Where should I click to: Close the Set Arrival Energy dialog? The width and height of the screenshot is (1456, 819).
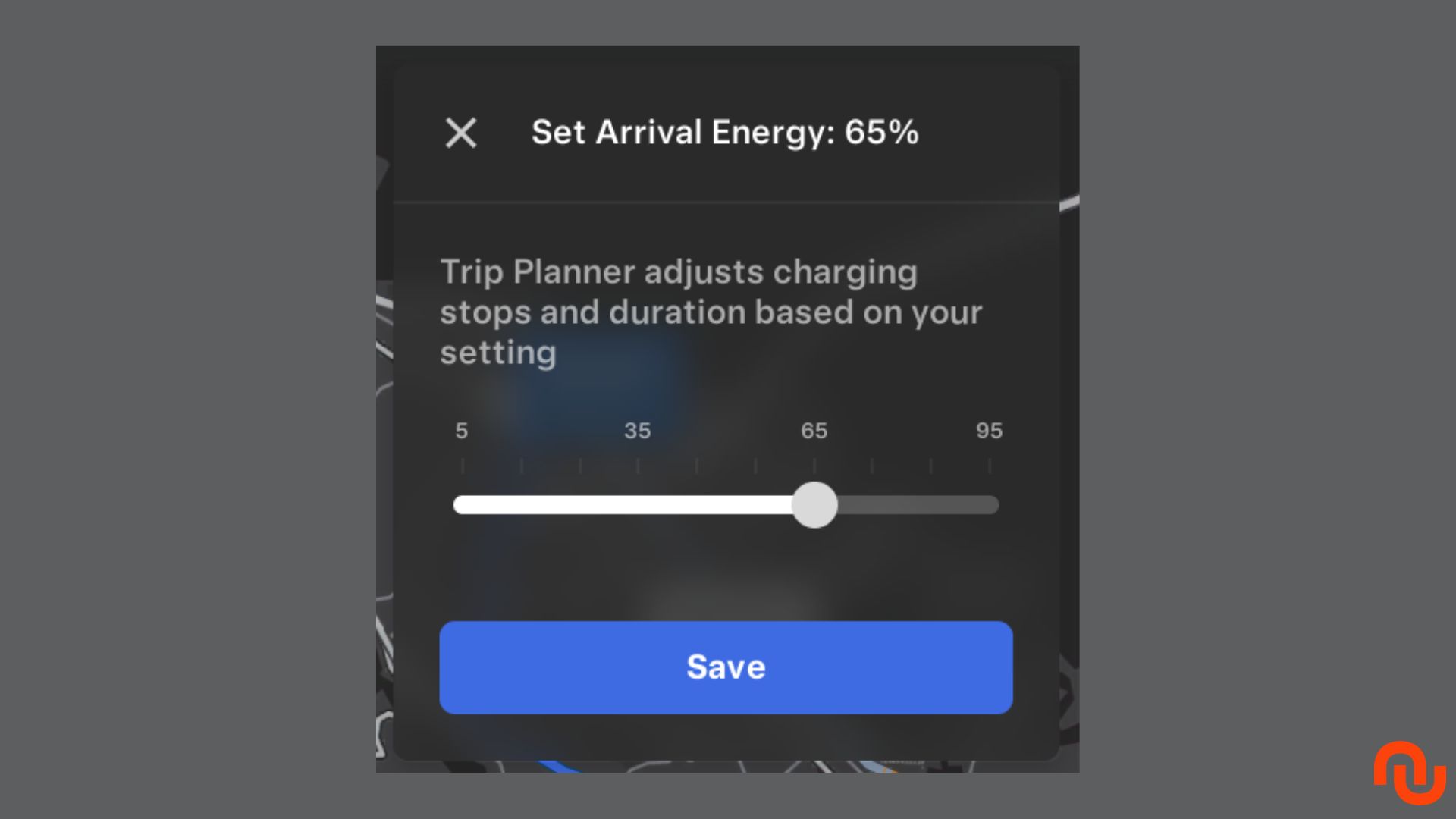click(x=460, y=133)
